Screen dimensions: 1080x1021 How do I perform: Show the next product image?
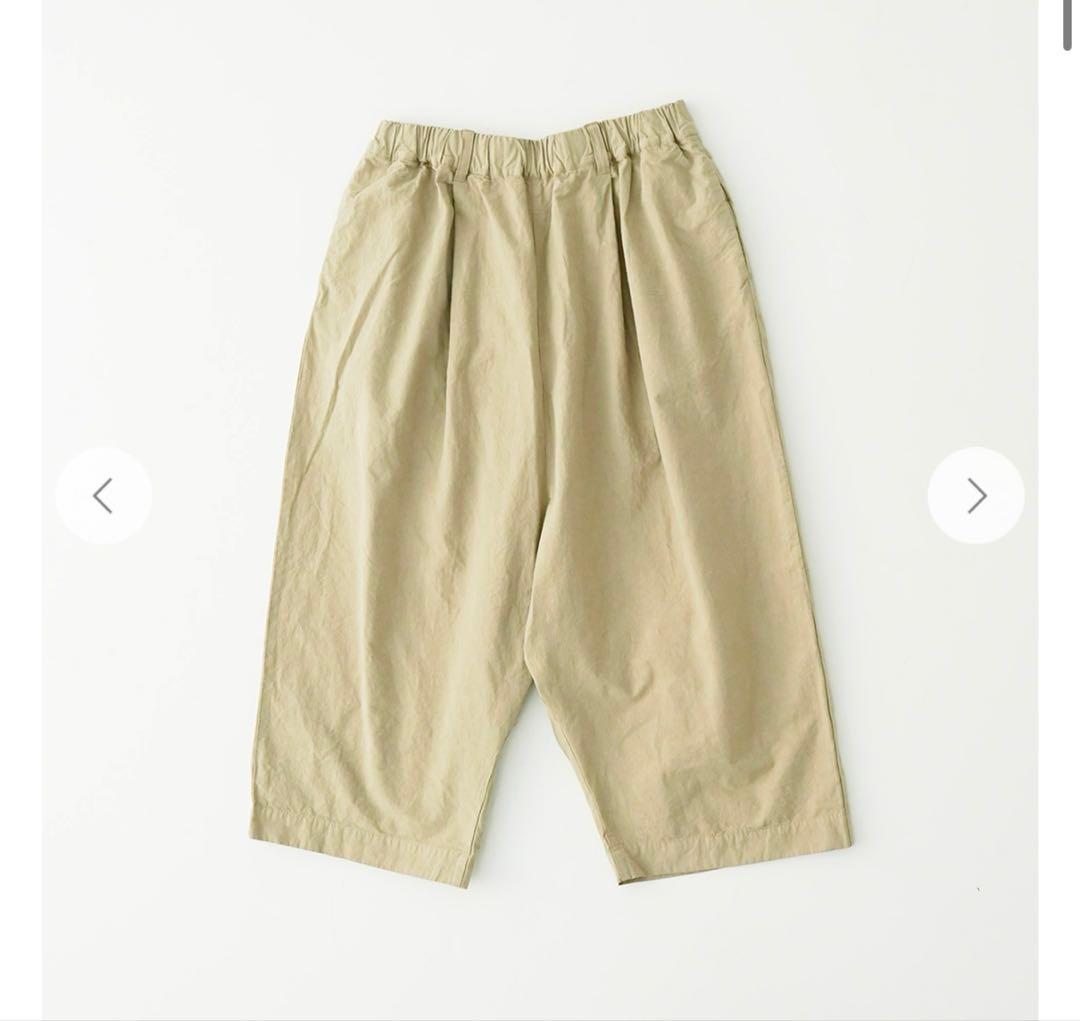975,495
